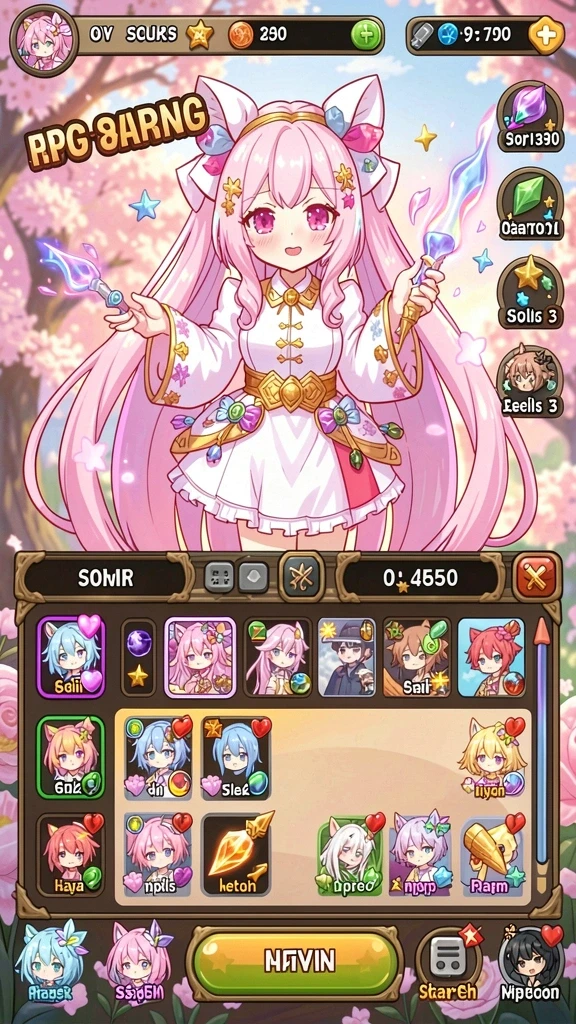Select the Hiyon blonde cat-ear character
Screen dimensions: 576x1024
pos(492,758)
